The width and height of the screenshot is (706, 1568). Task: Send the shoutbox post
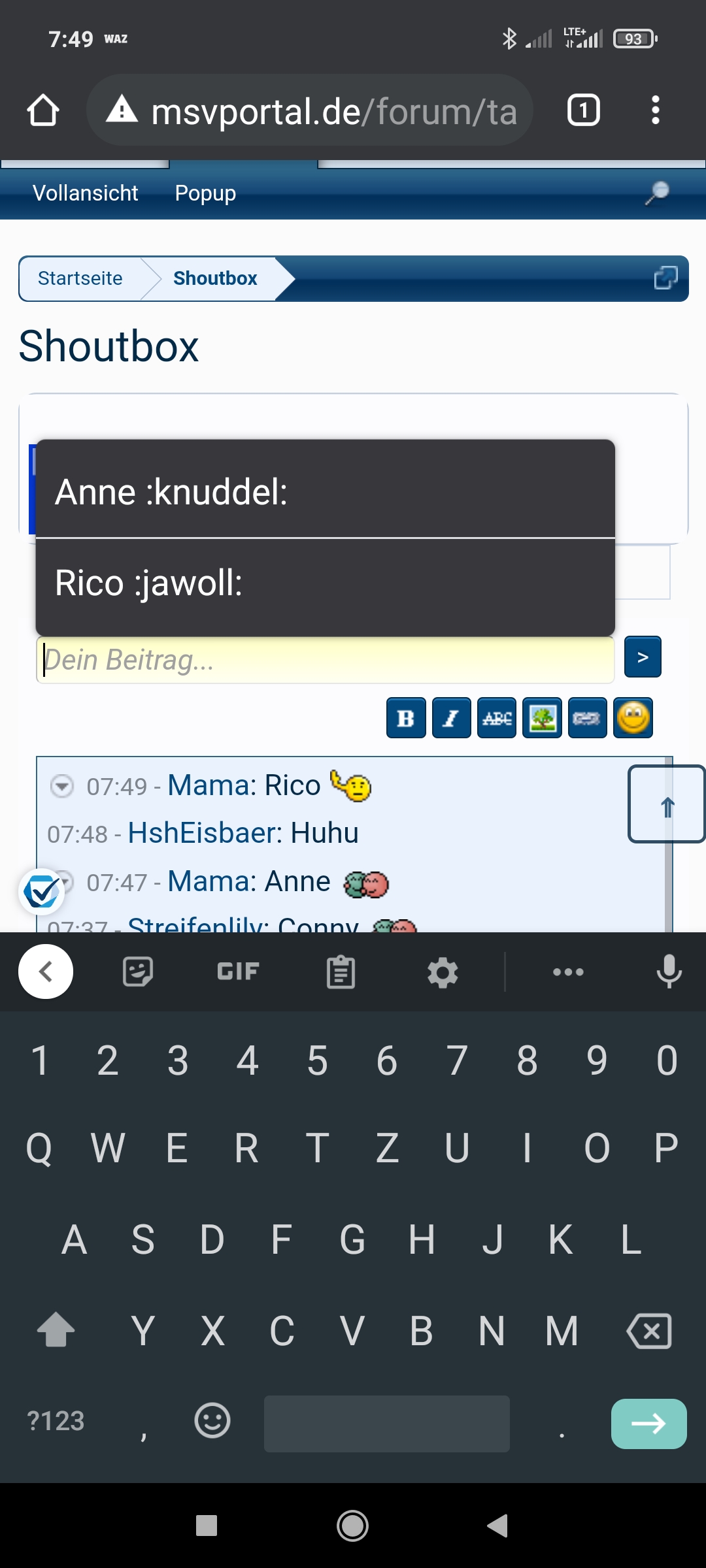[x=643, y=657]
